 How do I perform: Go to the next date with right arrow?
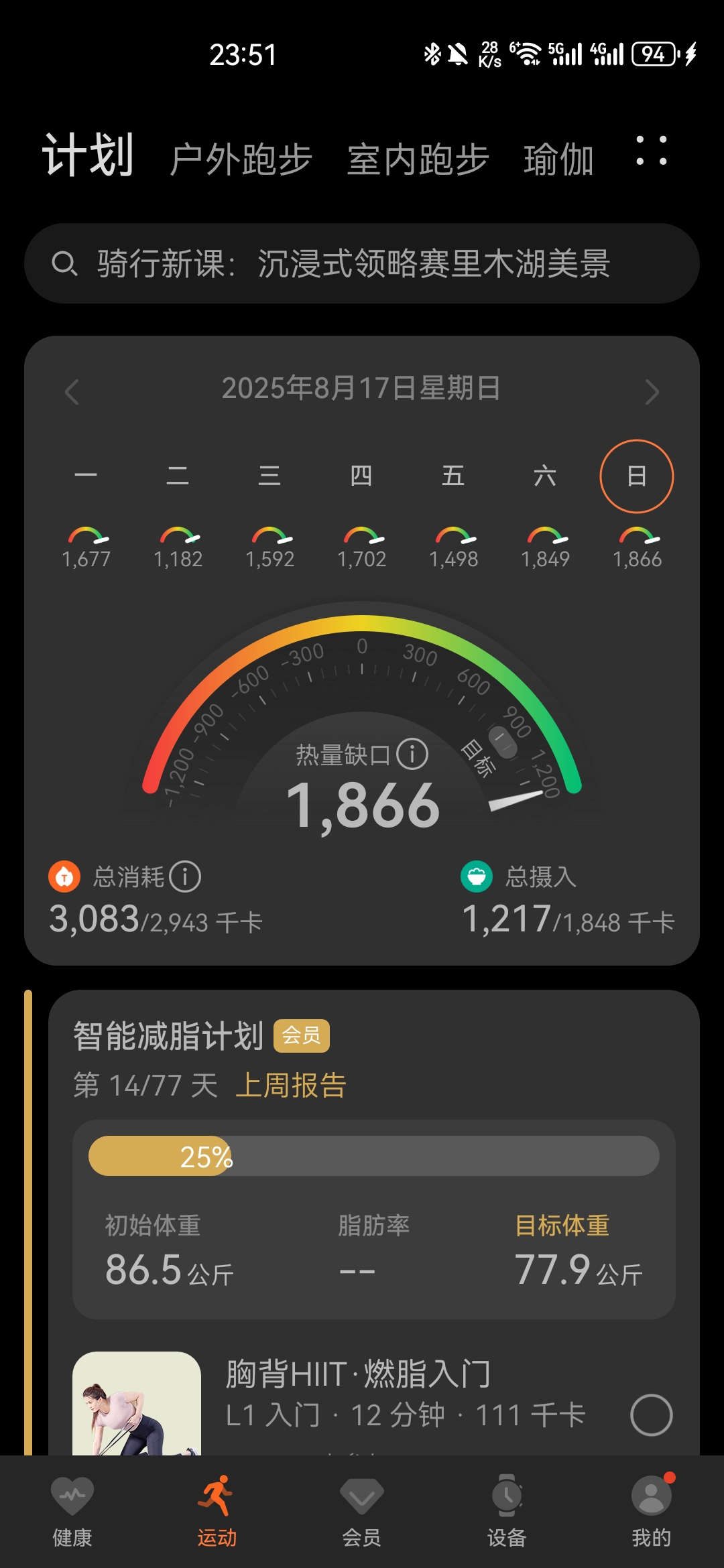click(651, 391)
